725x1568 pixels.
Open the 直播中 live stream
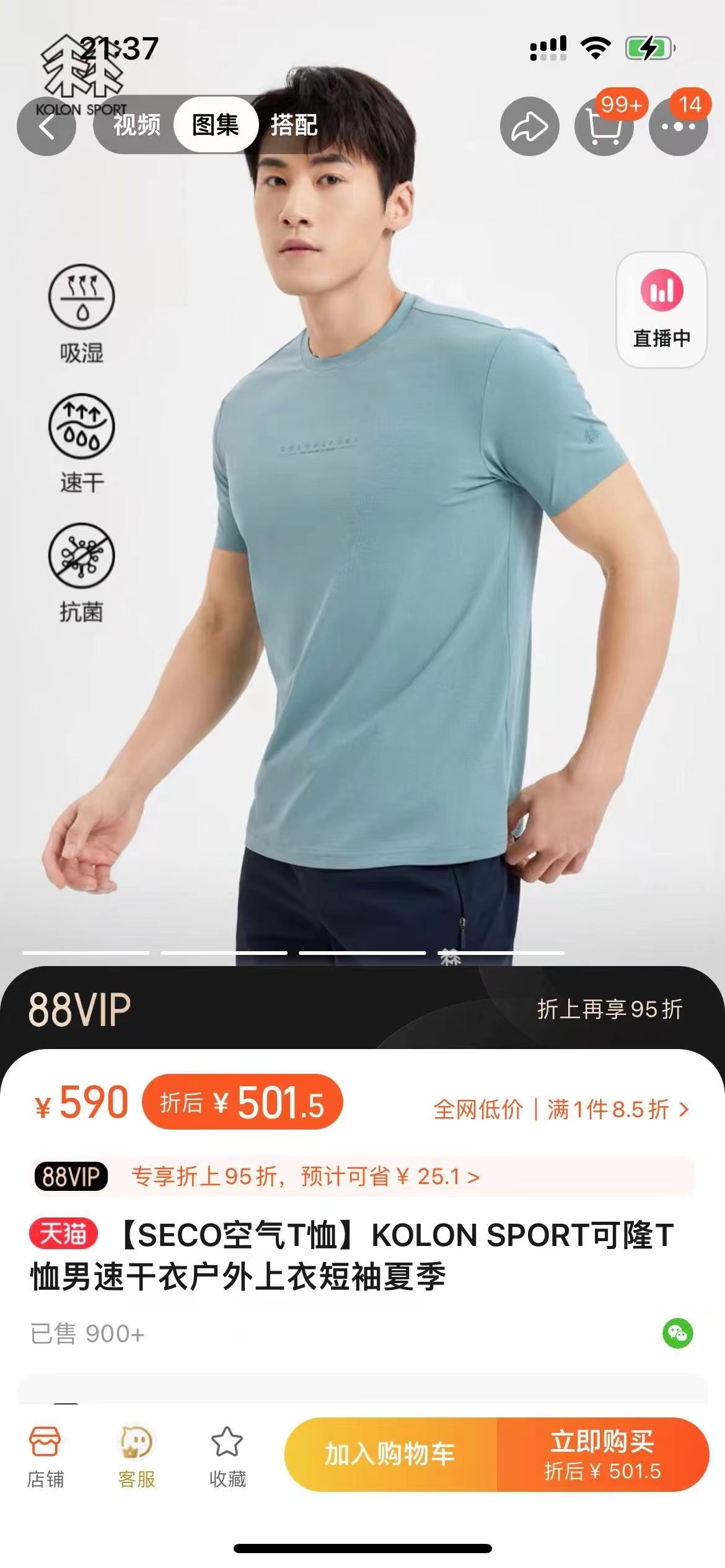tap(661, 310)
